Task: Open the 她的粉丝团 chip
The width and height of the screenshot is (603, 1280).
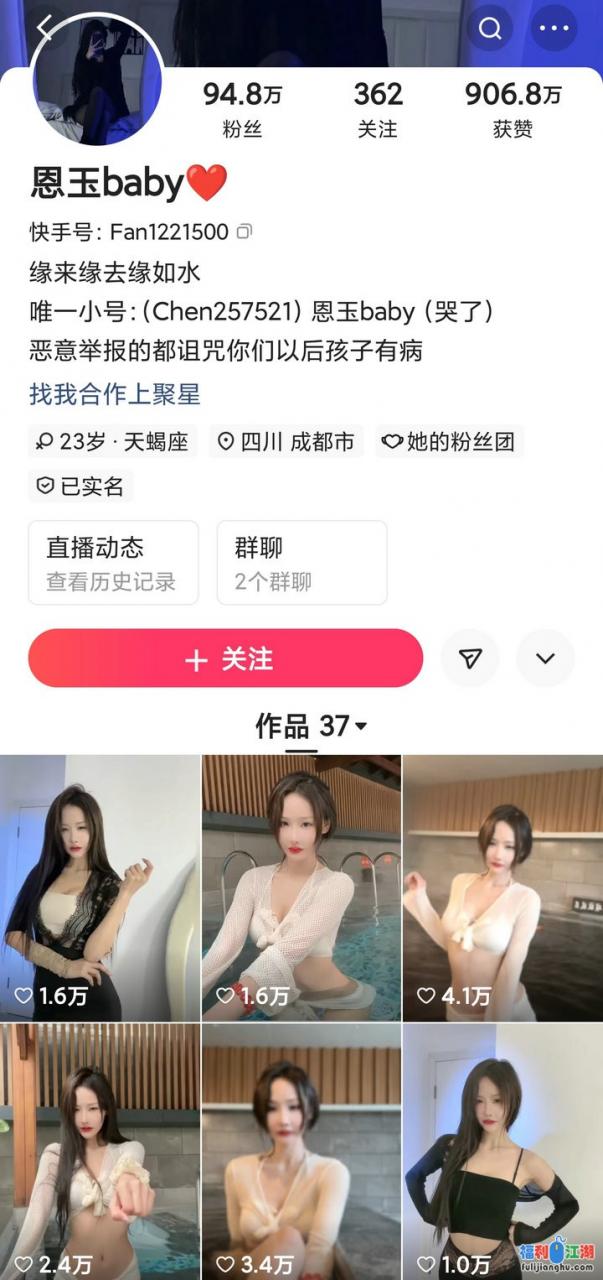Action: pos(450,441)
